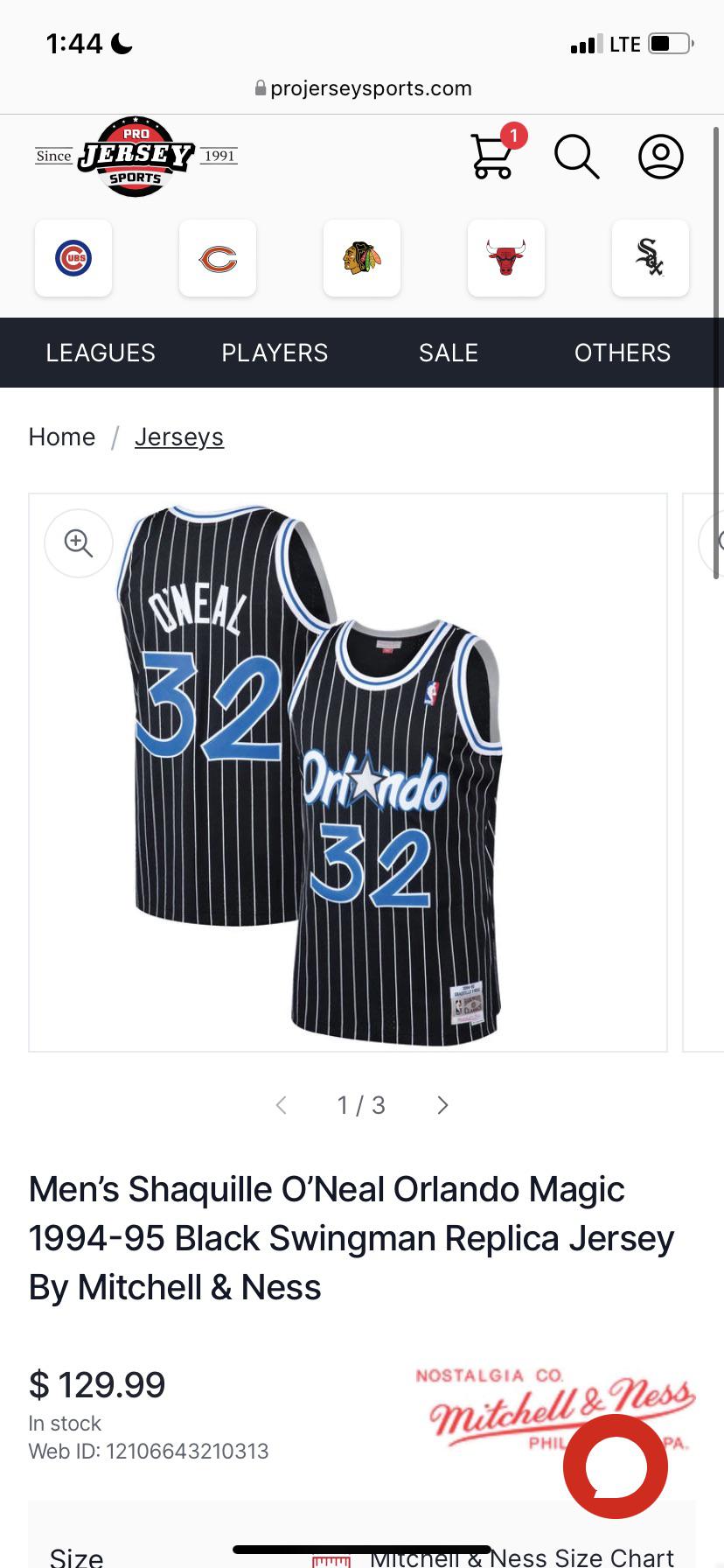724x1568 pixels.
Task: Go back to the previous product photo
Action: pyautogui.click(x=282, y=1105)
